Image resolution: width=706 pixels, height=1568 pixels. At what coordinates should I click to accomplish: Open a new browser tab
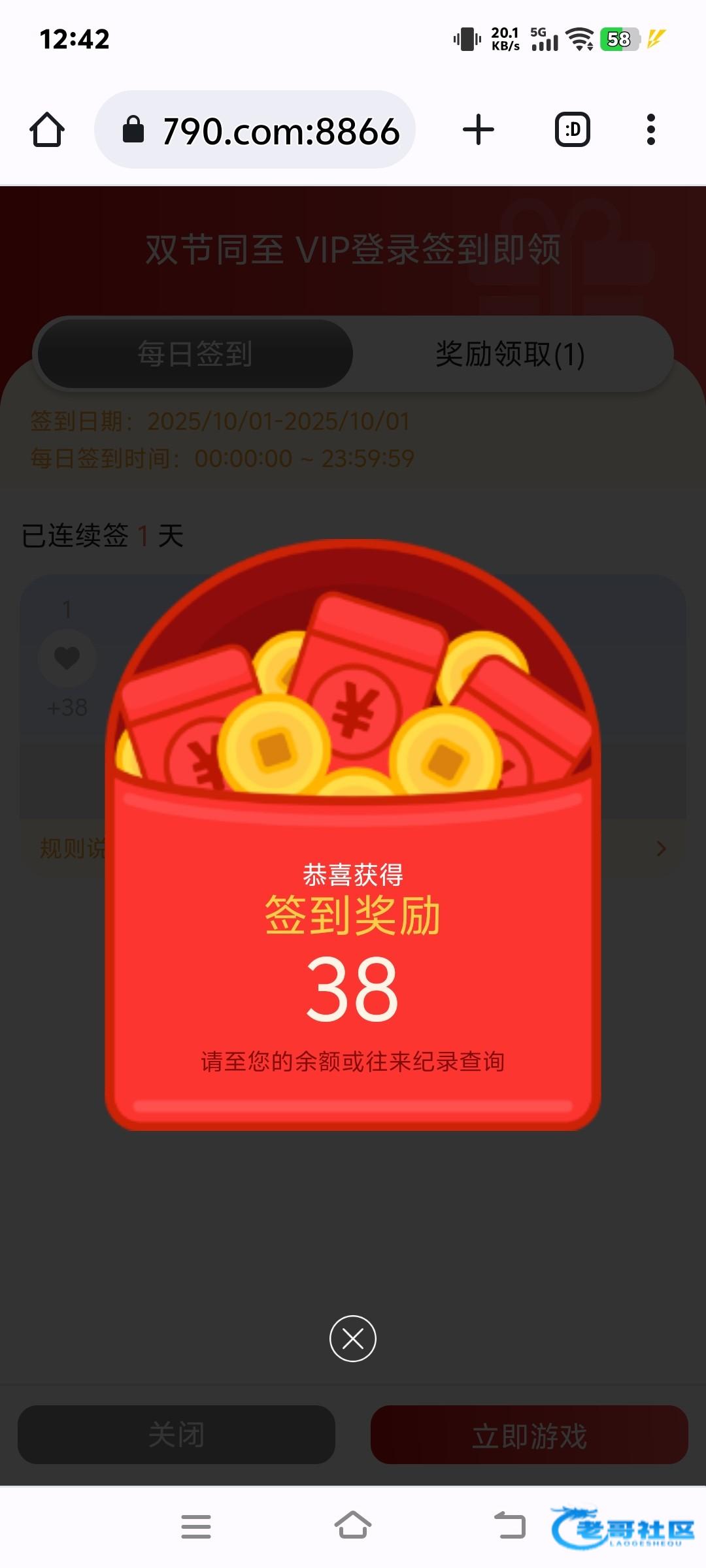point(478,129)
